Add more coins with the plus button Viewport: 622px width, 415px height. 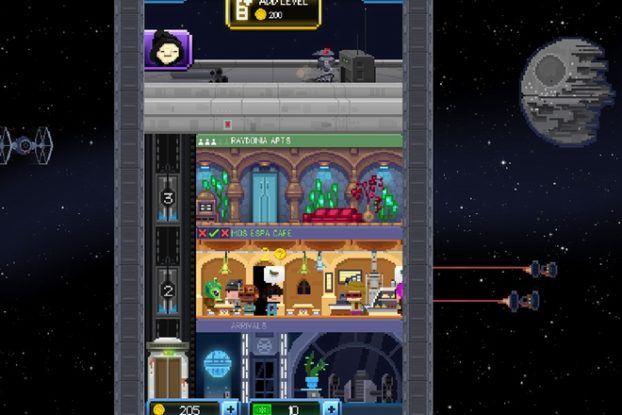[231, 408]
